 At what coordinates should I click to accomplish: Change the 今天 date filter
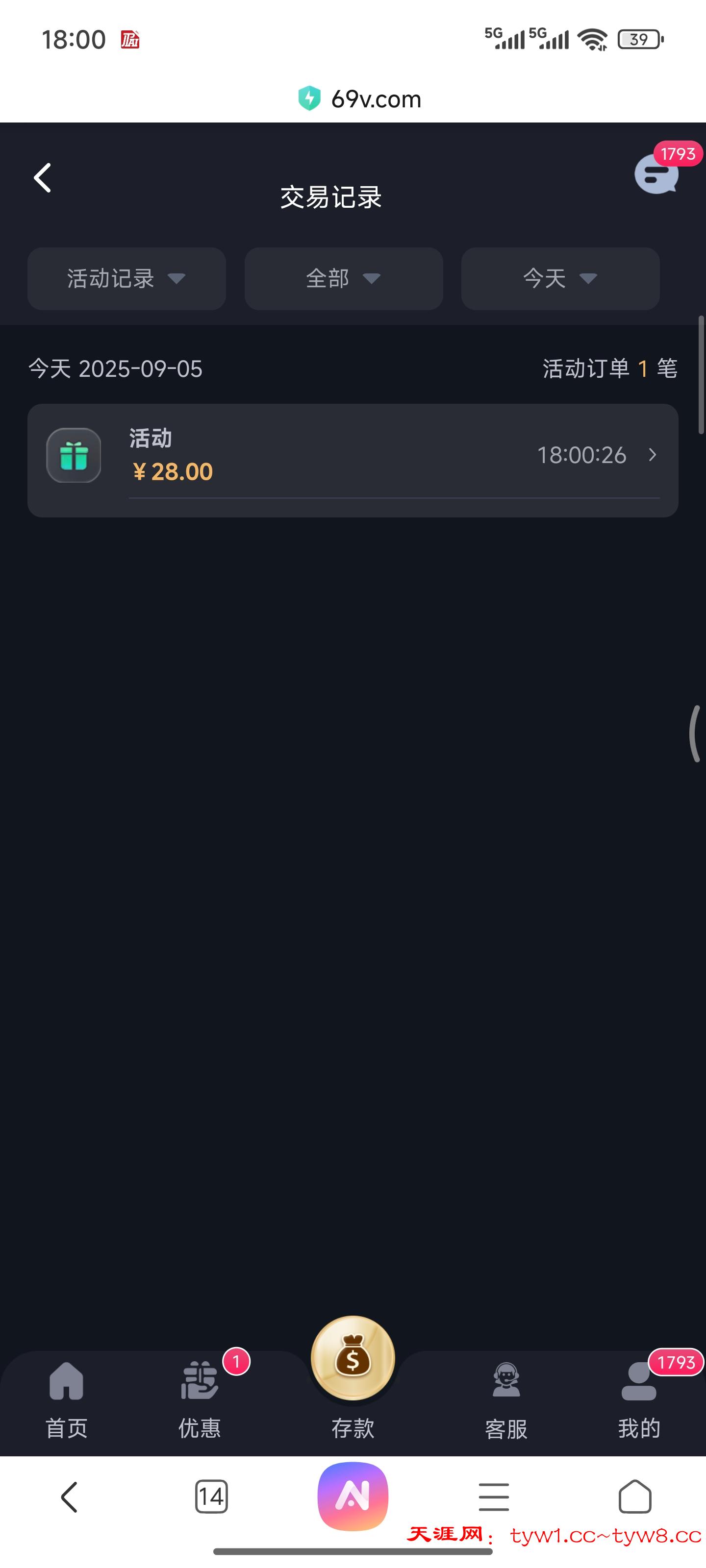(560, 279)
